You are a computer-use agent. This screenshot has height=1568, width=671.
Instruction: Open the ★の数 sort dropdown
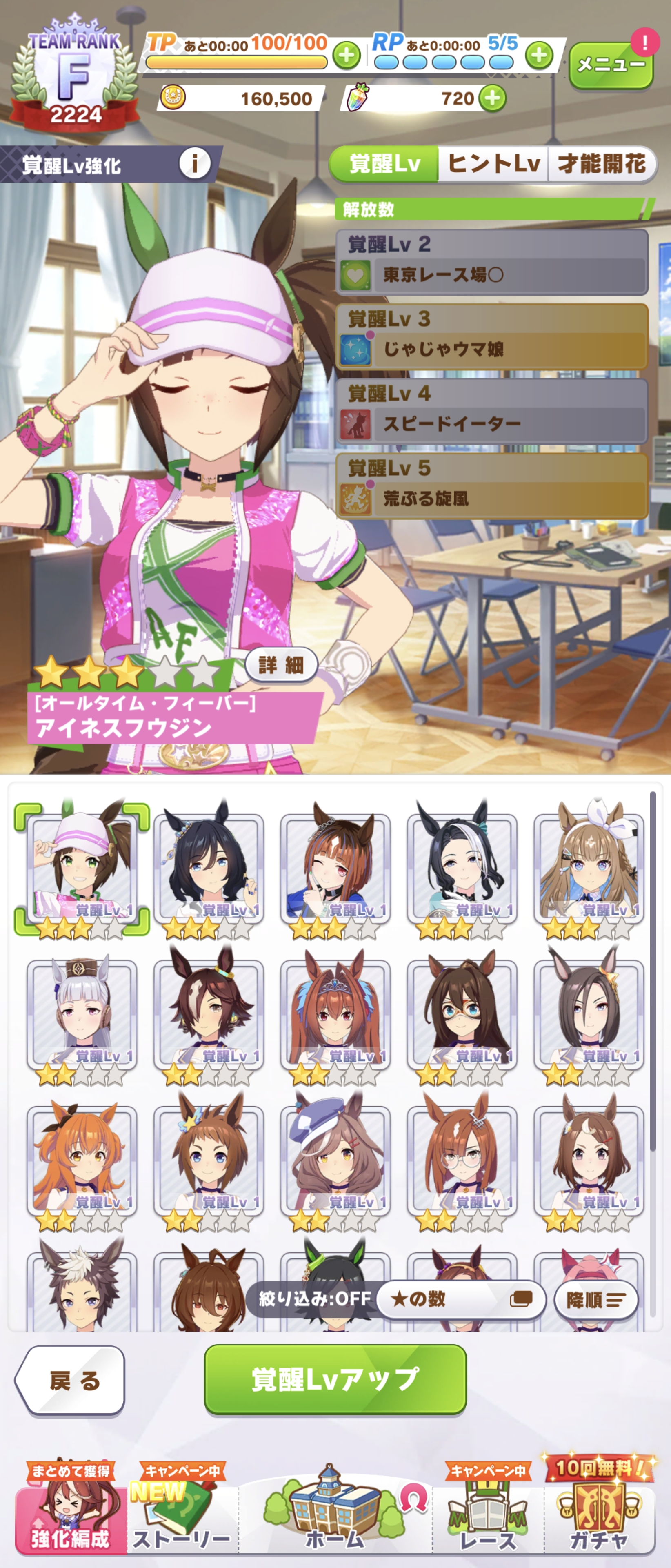pyautogui.click(x=460, y=1299)
